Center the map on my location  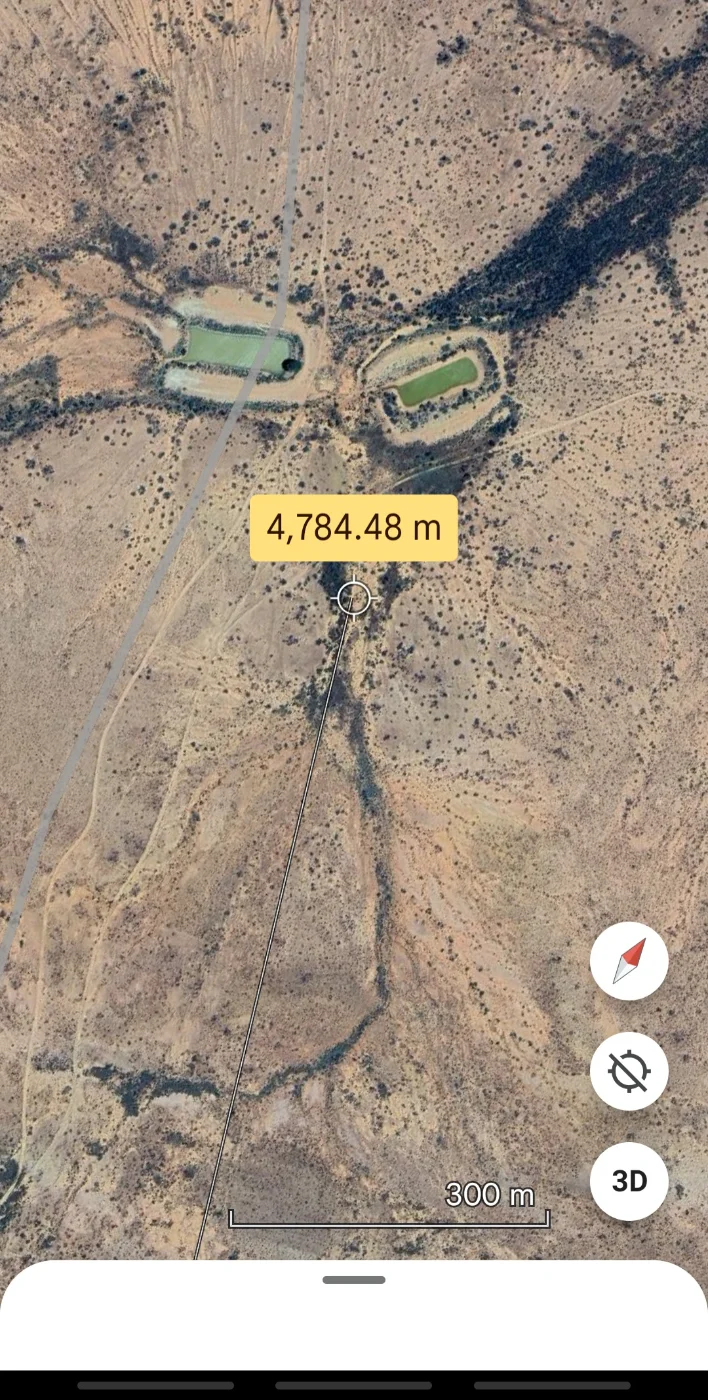click(x=629, y=1071)
